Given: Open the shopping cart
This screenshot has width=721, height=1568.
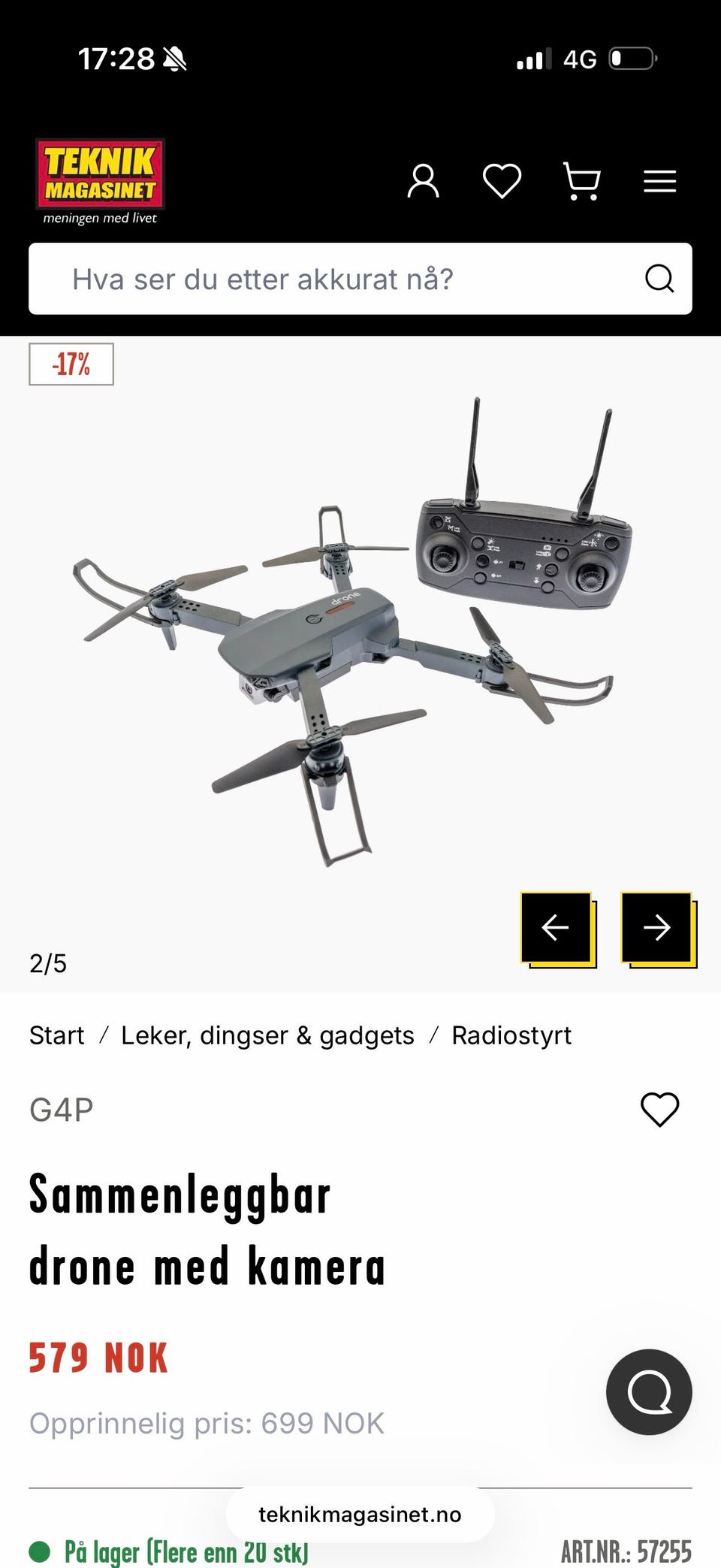Looking at the screenshot, I should coord(581,182).
